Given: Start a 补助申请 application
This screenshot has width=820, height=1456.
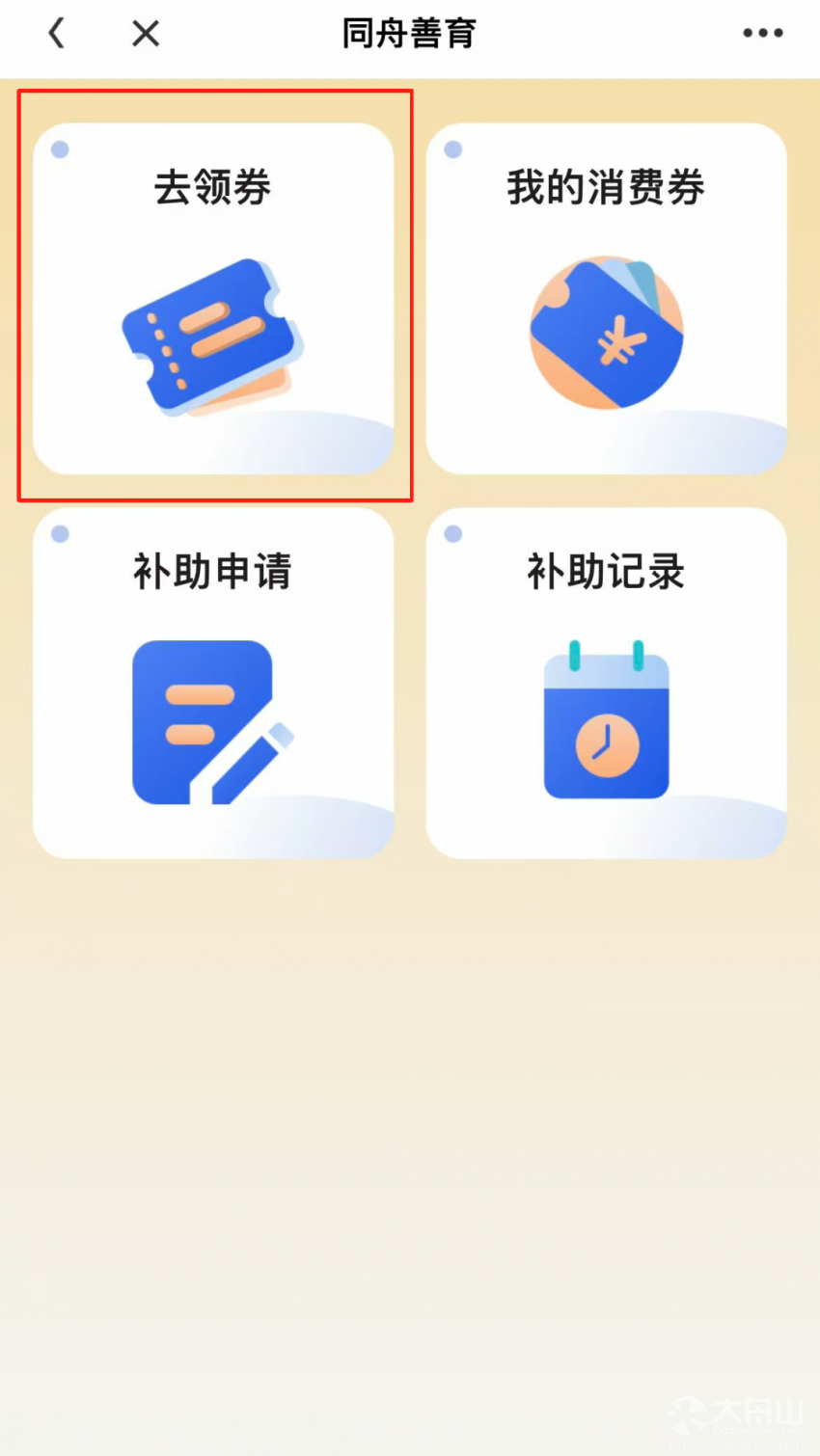Looking at the screenshot, I should click(x=213, y=683).
